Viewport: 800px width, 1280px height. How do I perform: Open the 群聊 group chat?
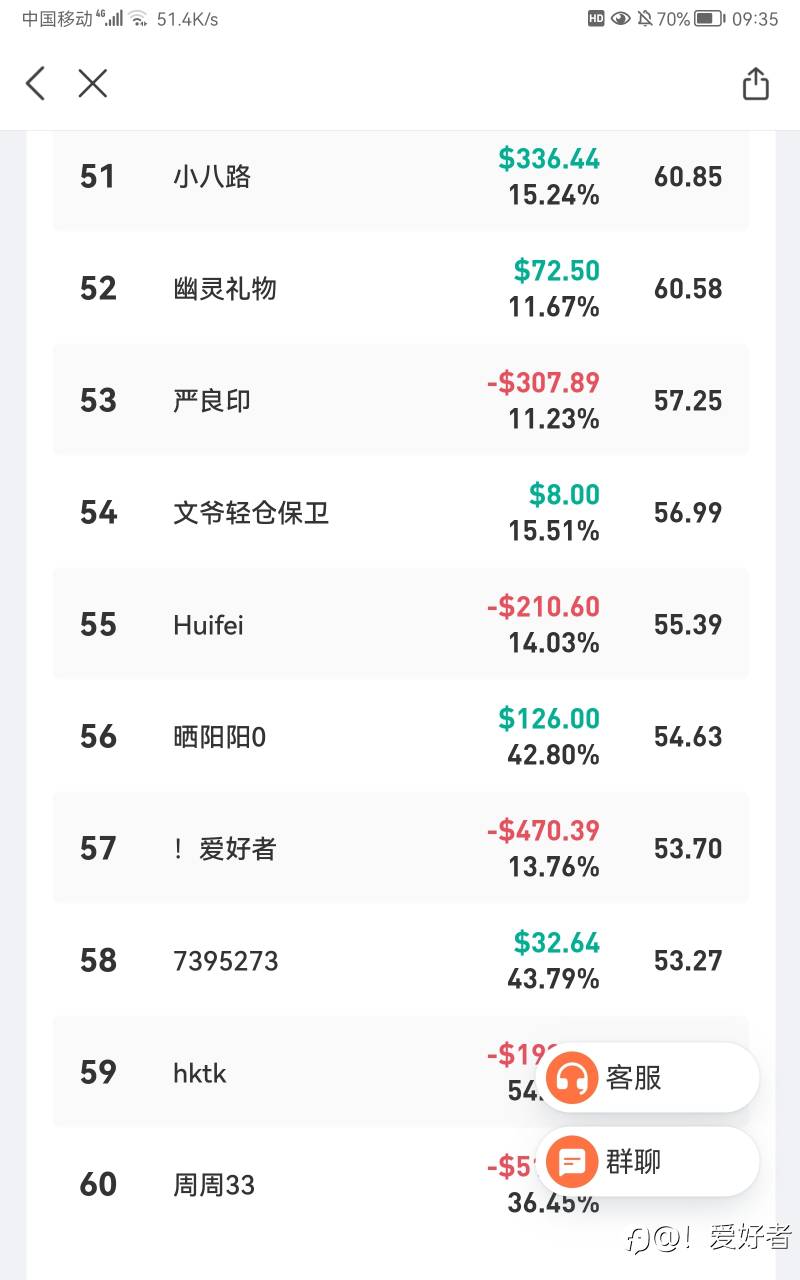pos(647,1162)
